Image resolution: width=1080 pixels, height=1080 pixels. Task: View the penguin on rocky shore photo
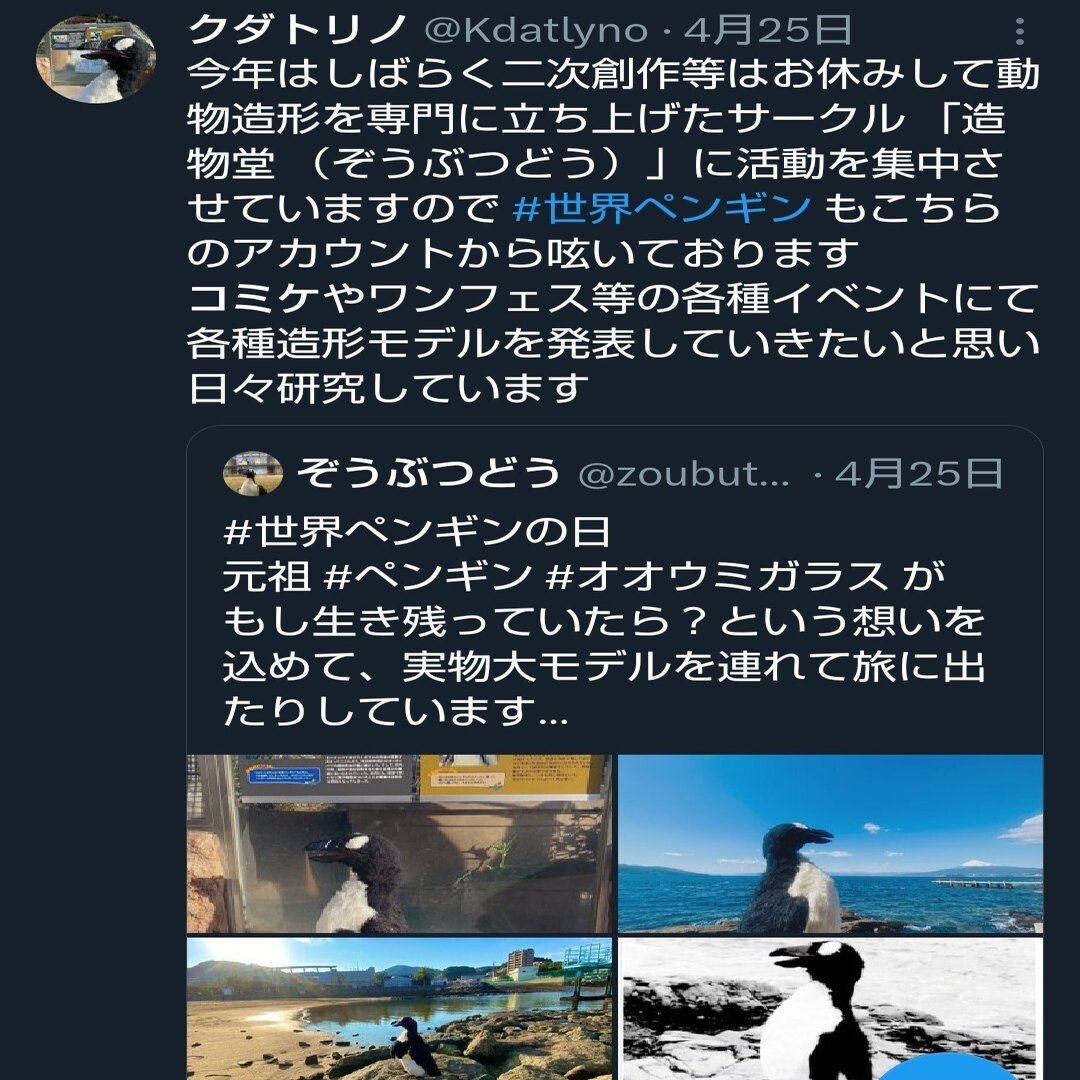pyautogui.click(x=400, y=1008)
